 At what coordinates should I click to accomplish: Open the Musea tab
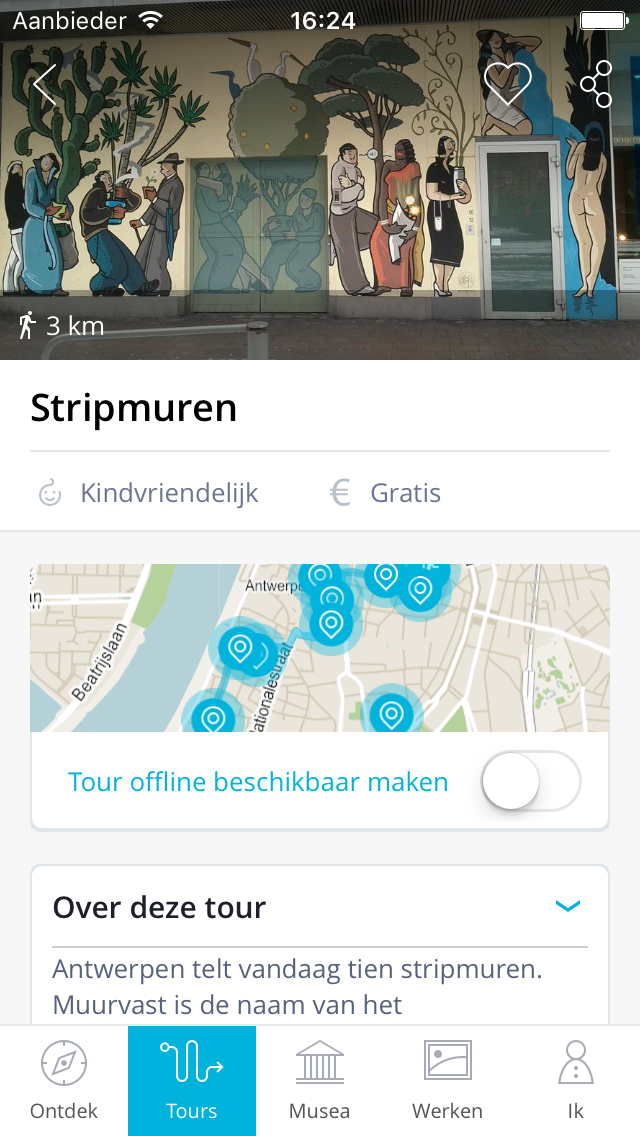[x=320, y=1080]
